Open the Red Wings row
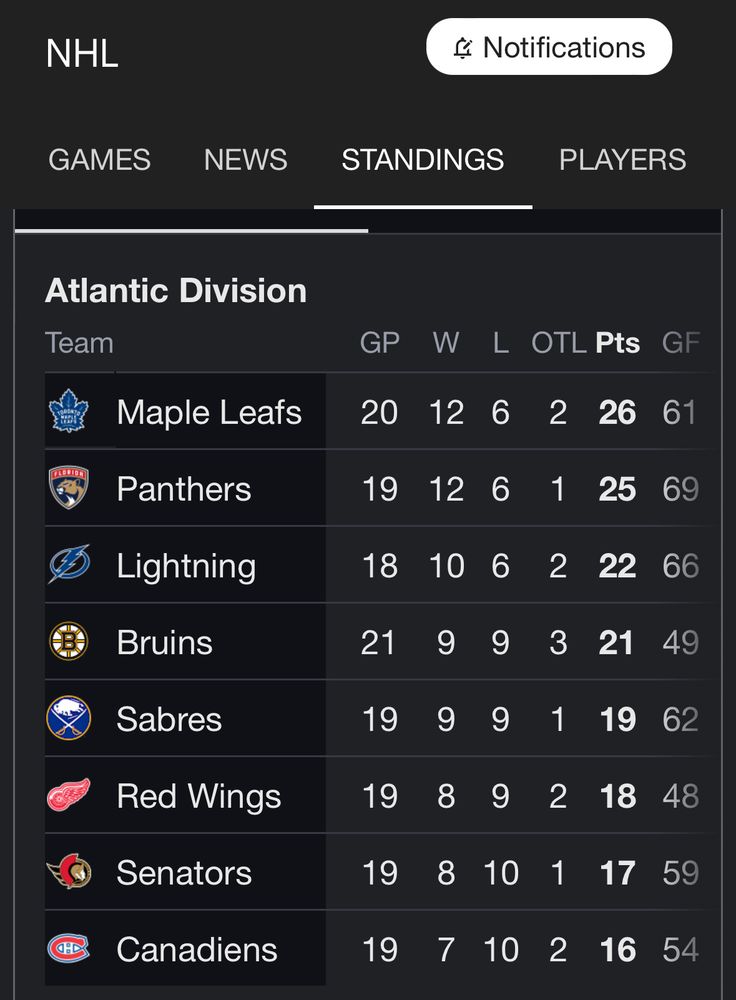This screenshot has width=736, height=1000. click(x=199, y=796)
